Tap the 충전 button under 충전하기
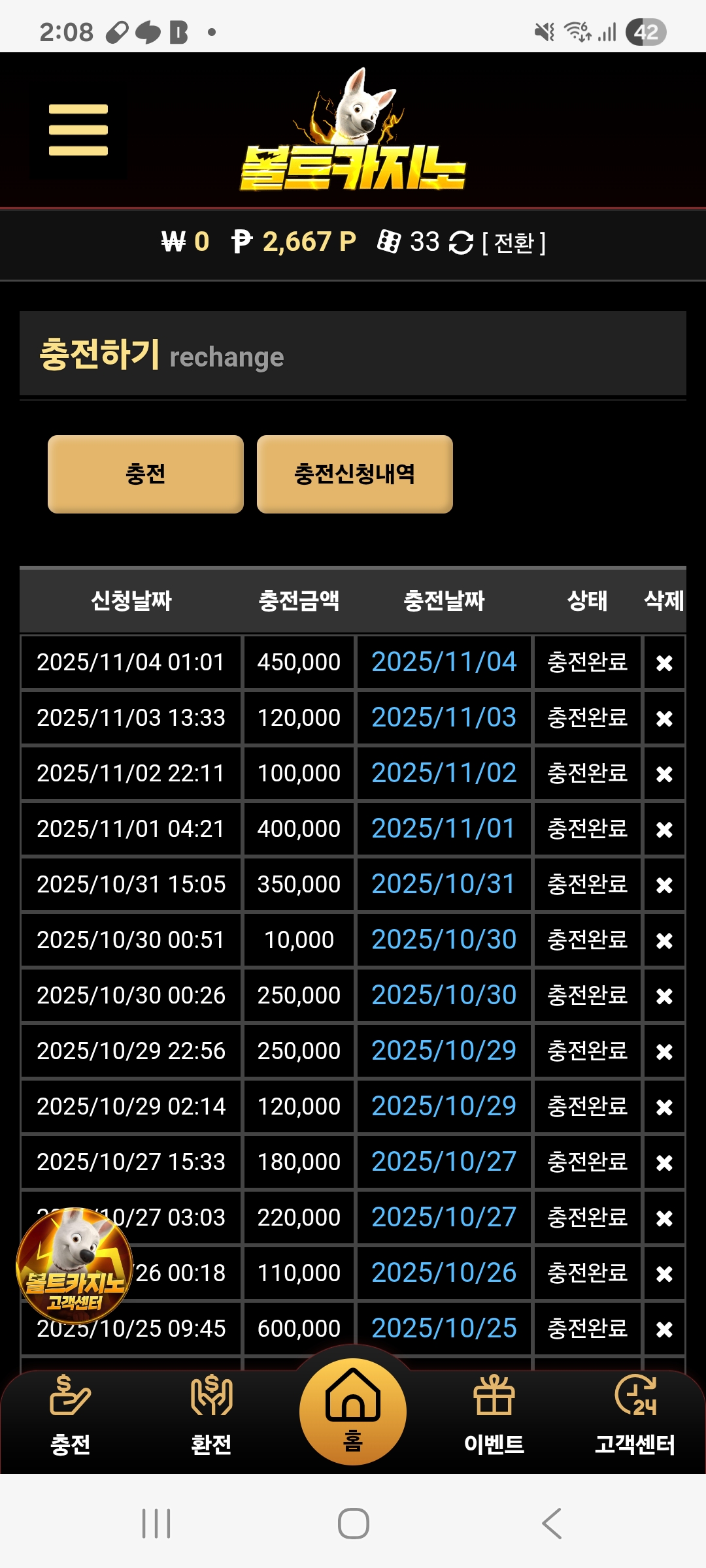The width and height of the screenshot is (706, 1568). (x=145, y=474)
